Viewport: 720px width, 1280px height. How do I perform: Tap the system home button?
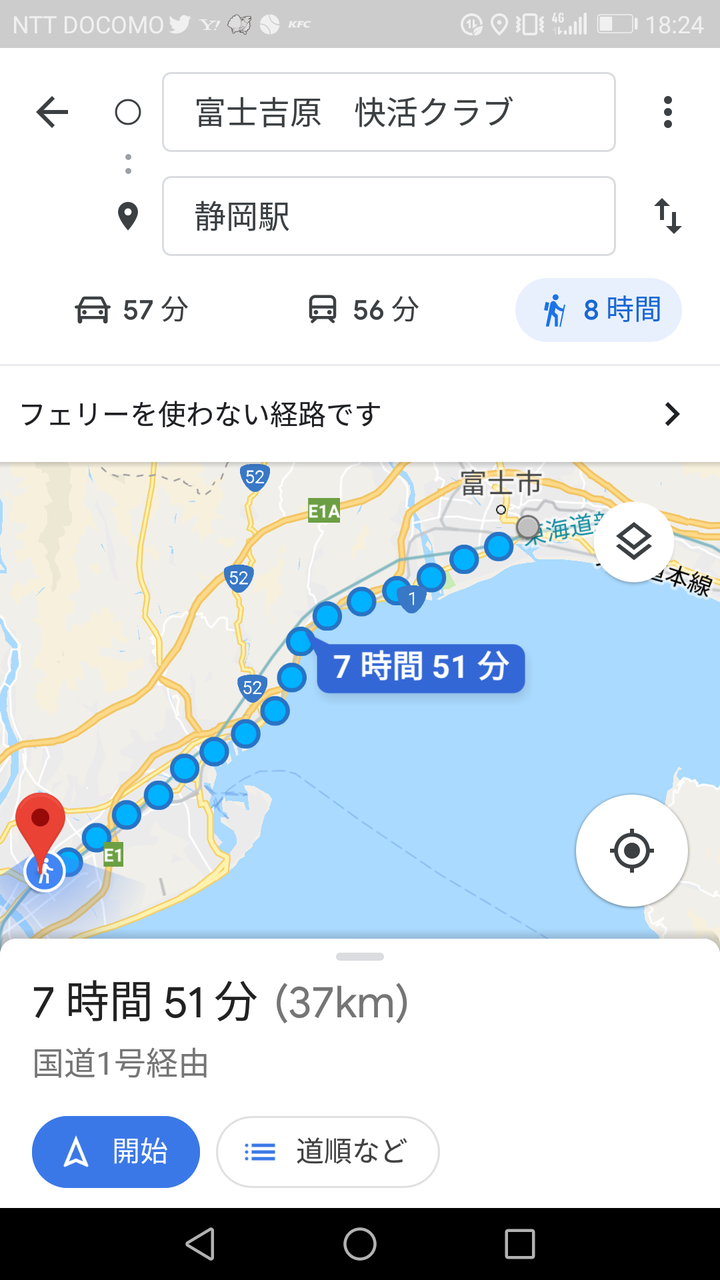[360, 1244]
